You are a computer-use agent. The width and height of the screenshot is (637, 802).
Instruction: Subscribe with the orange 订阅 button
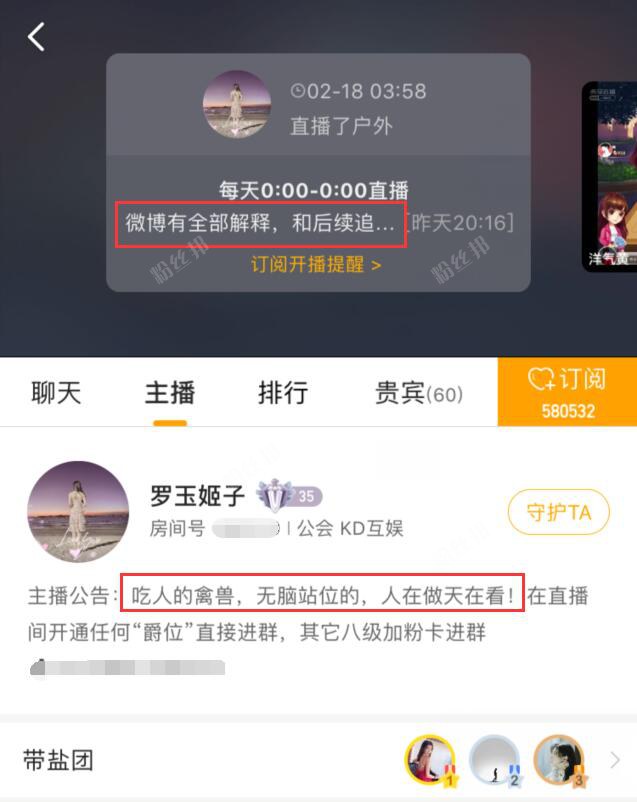coord(567,391)
